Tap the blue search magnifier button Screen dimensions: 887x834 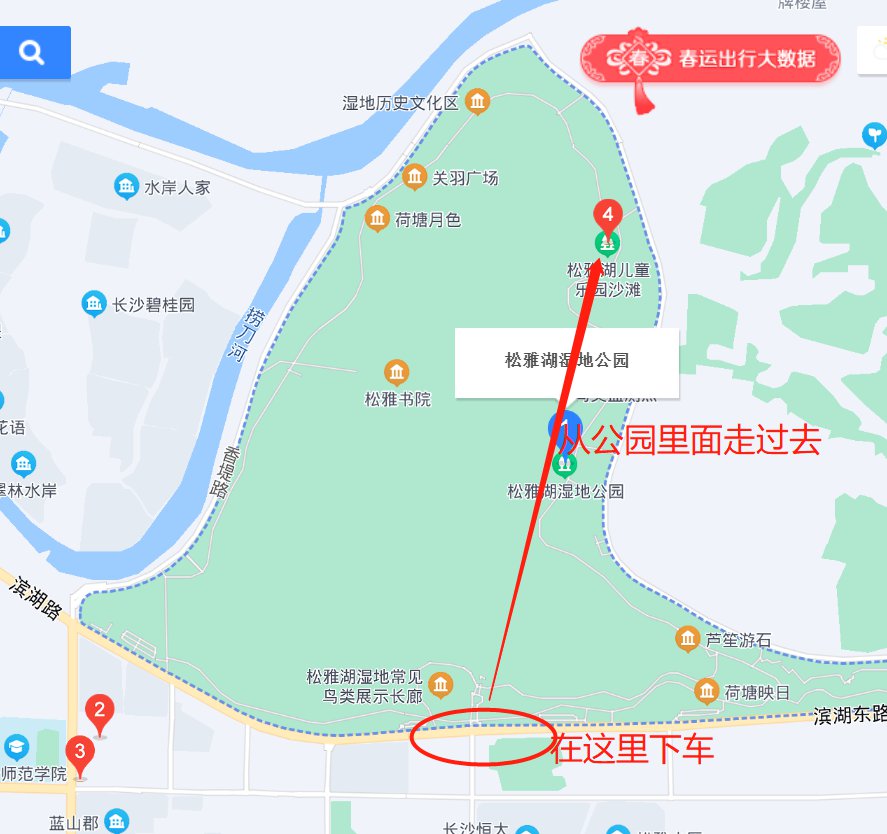tap(33, 52)
